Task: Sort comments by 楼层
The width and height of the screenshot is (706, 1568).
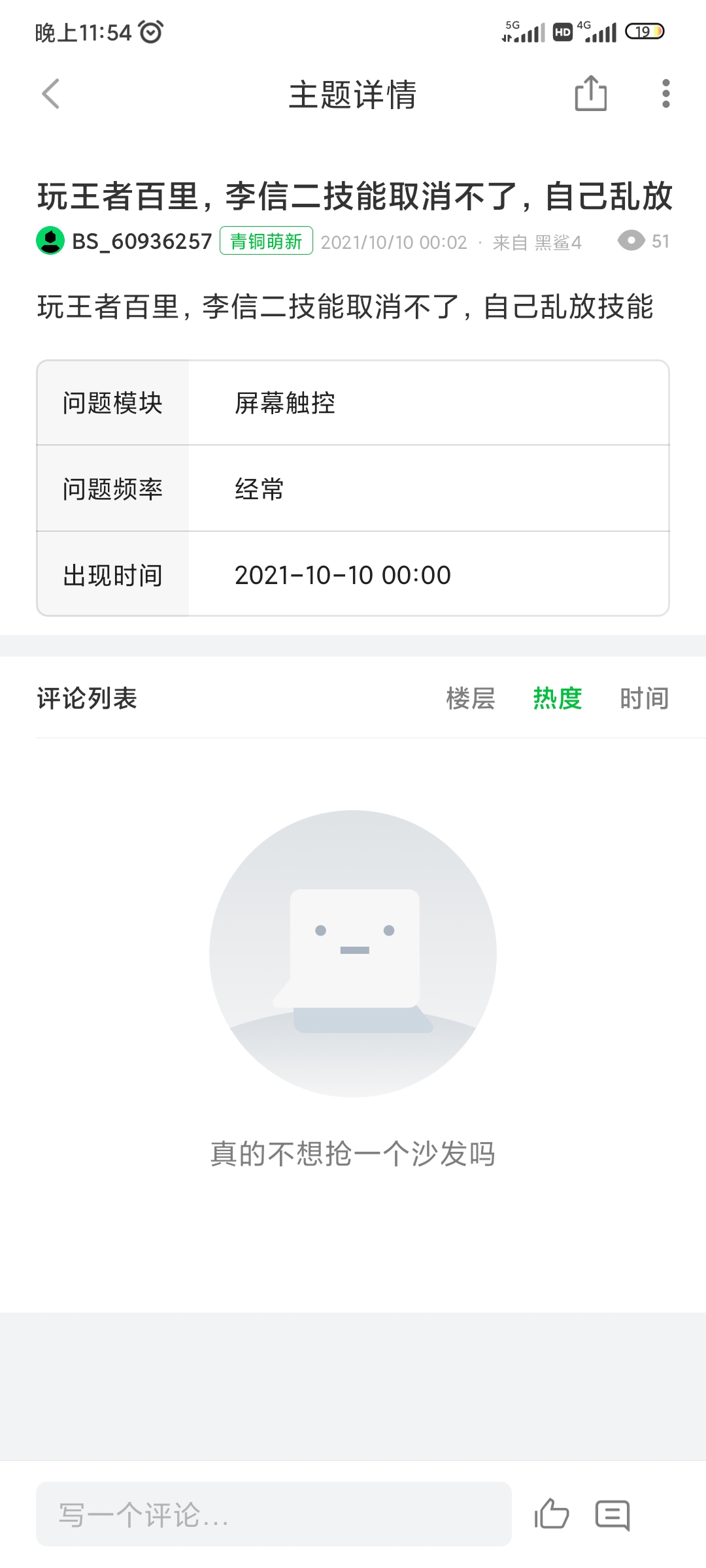Action: click(x=471, y=698)
